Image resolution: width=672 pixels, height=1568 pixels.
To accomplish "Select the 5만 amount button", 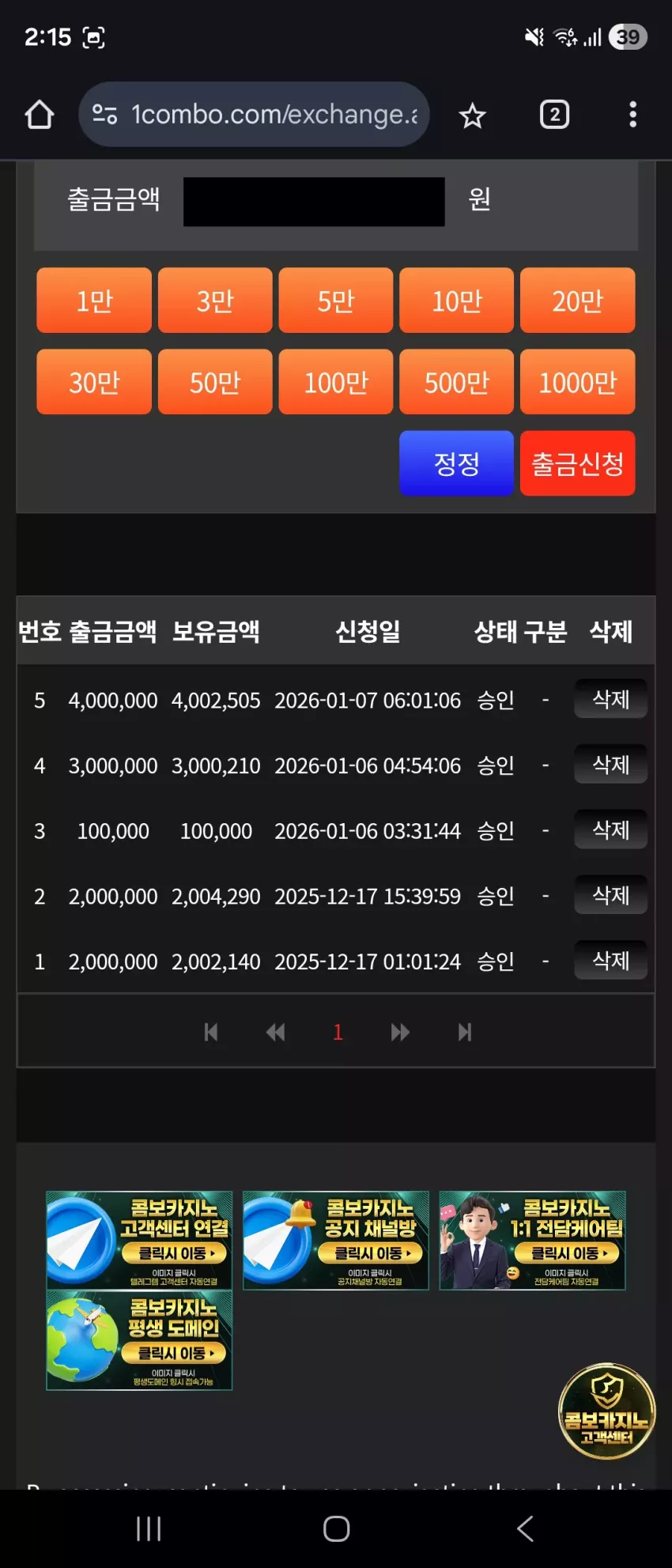I will pyautogui.click(x=336, y=300).
